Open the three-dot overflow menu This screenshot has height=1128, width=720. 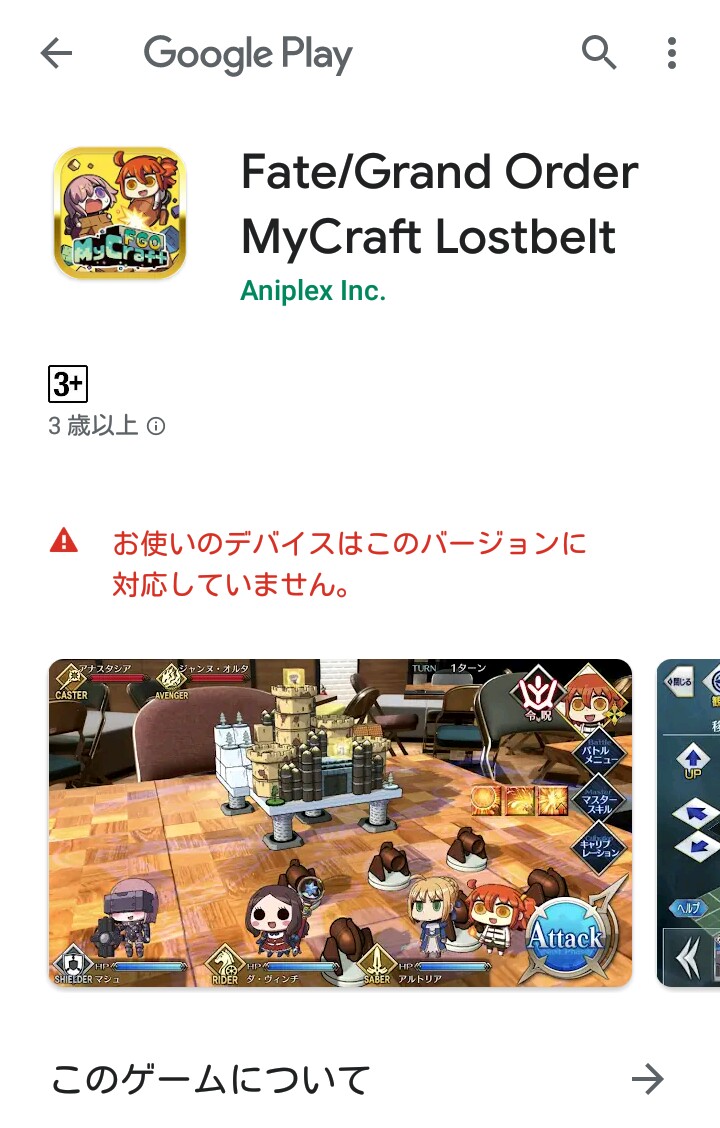coord(672,53)
